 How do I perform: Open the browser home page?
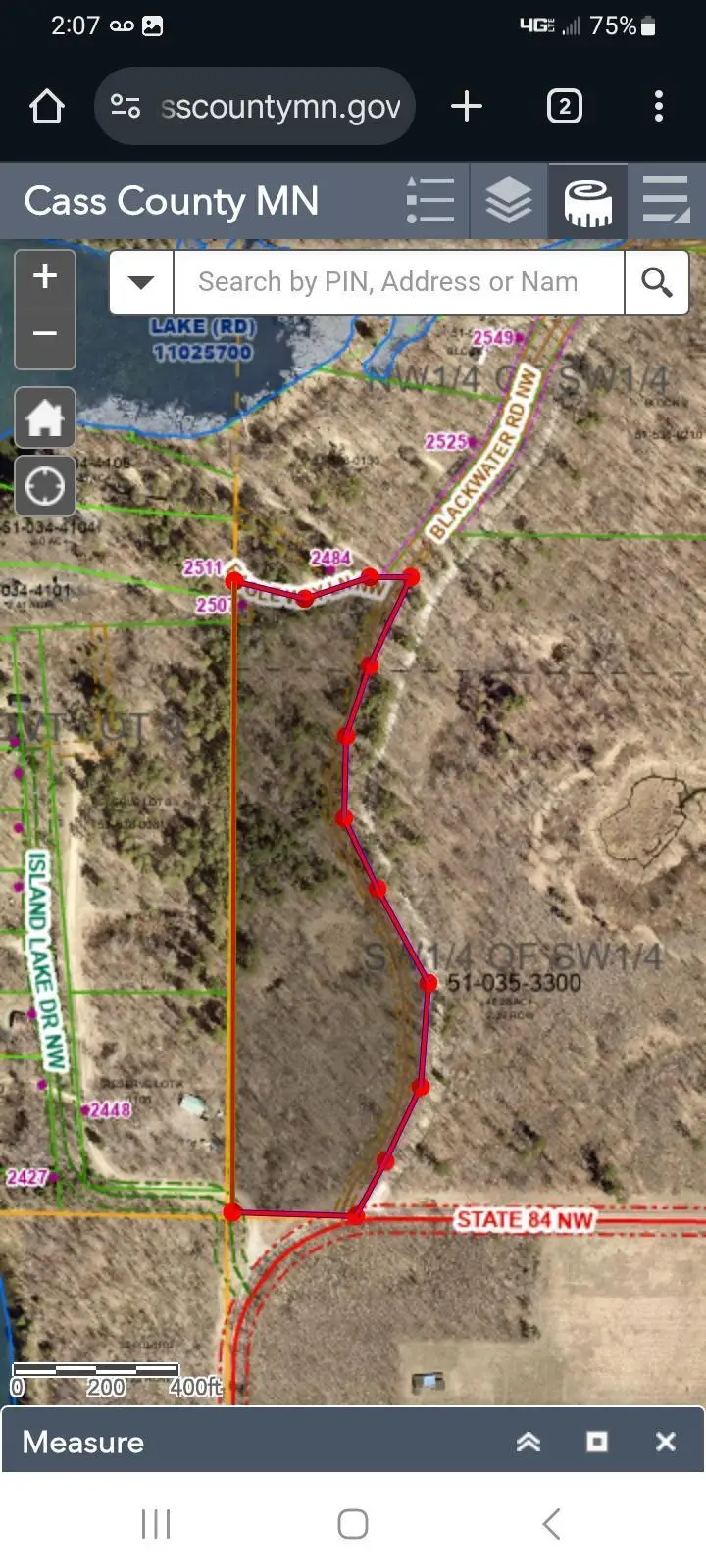pyautogui.click(x=47, y=106)
